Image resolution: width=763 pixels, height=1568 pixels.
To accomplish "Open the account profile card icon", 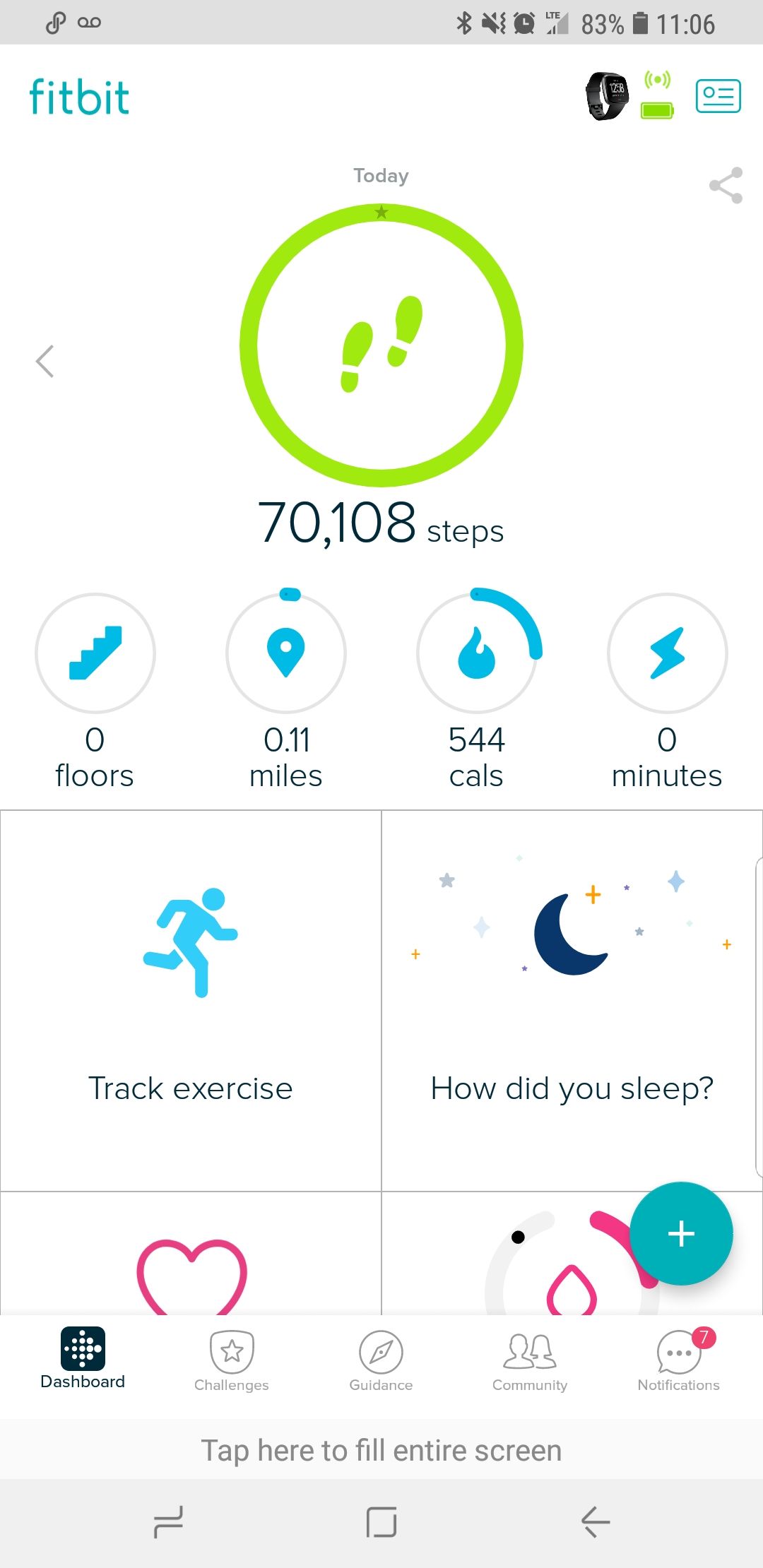I will coord(718,96).
